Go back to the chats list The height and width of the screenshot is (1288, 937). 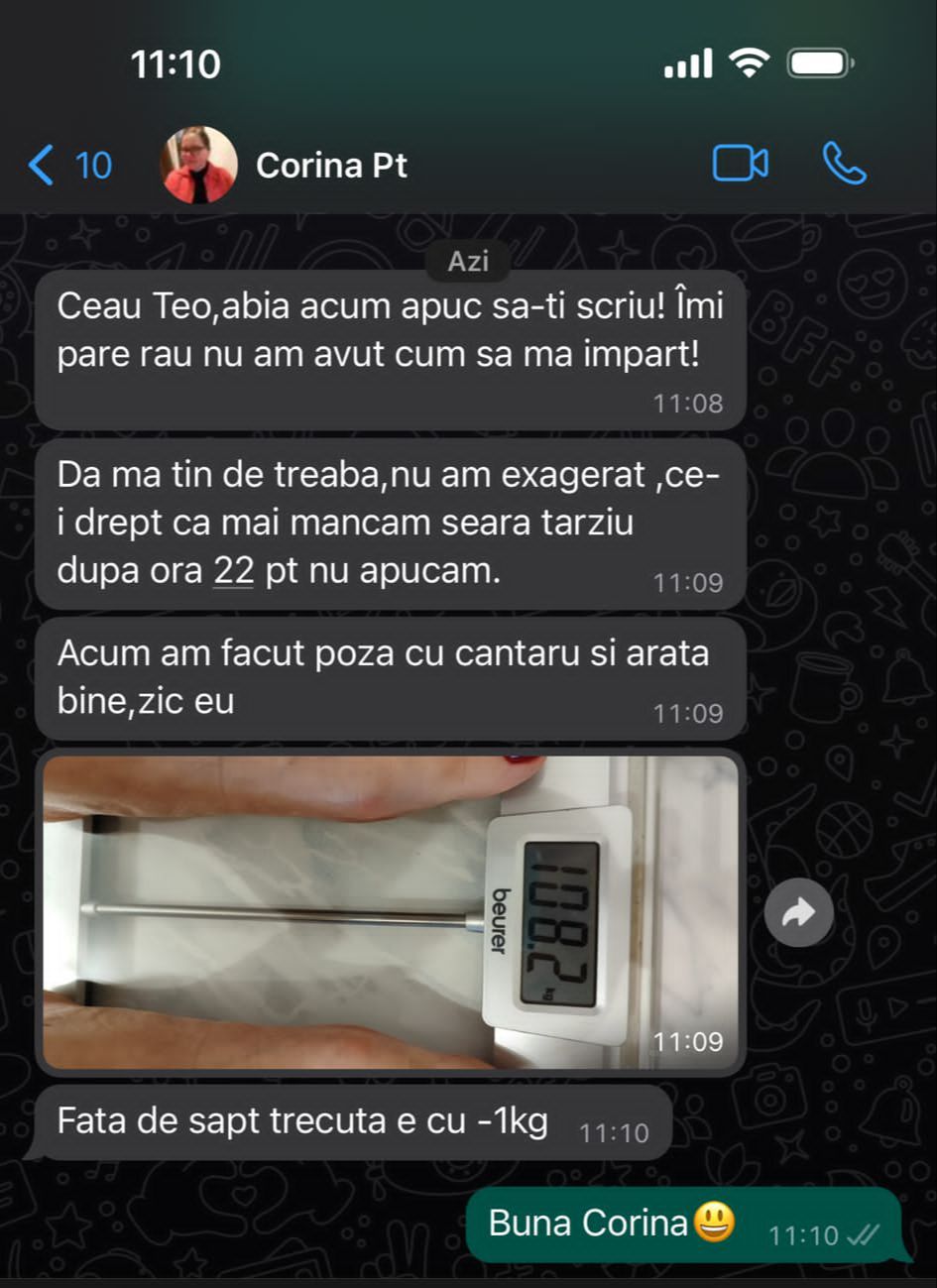67,165
